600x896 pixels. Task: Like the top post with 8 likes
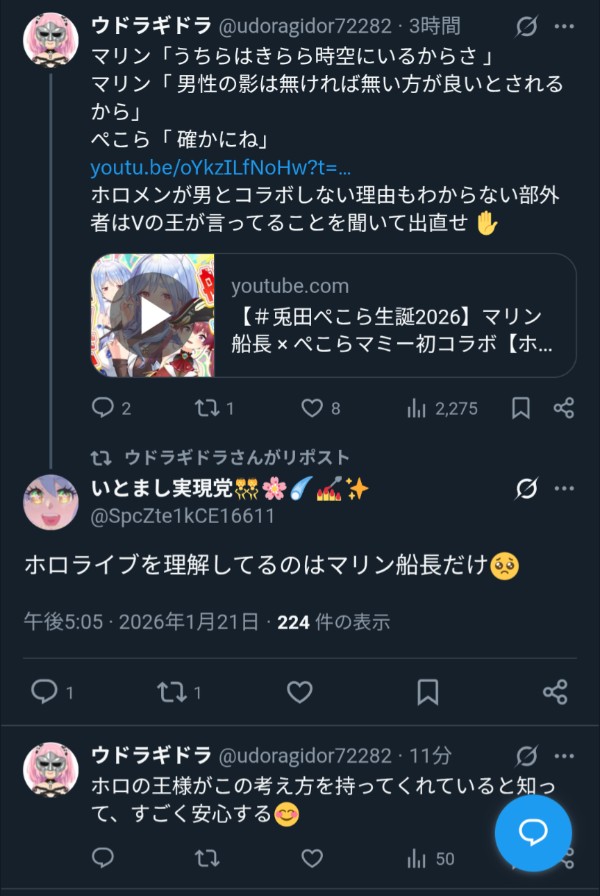click(x=312, y=408)
